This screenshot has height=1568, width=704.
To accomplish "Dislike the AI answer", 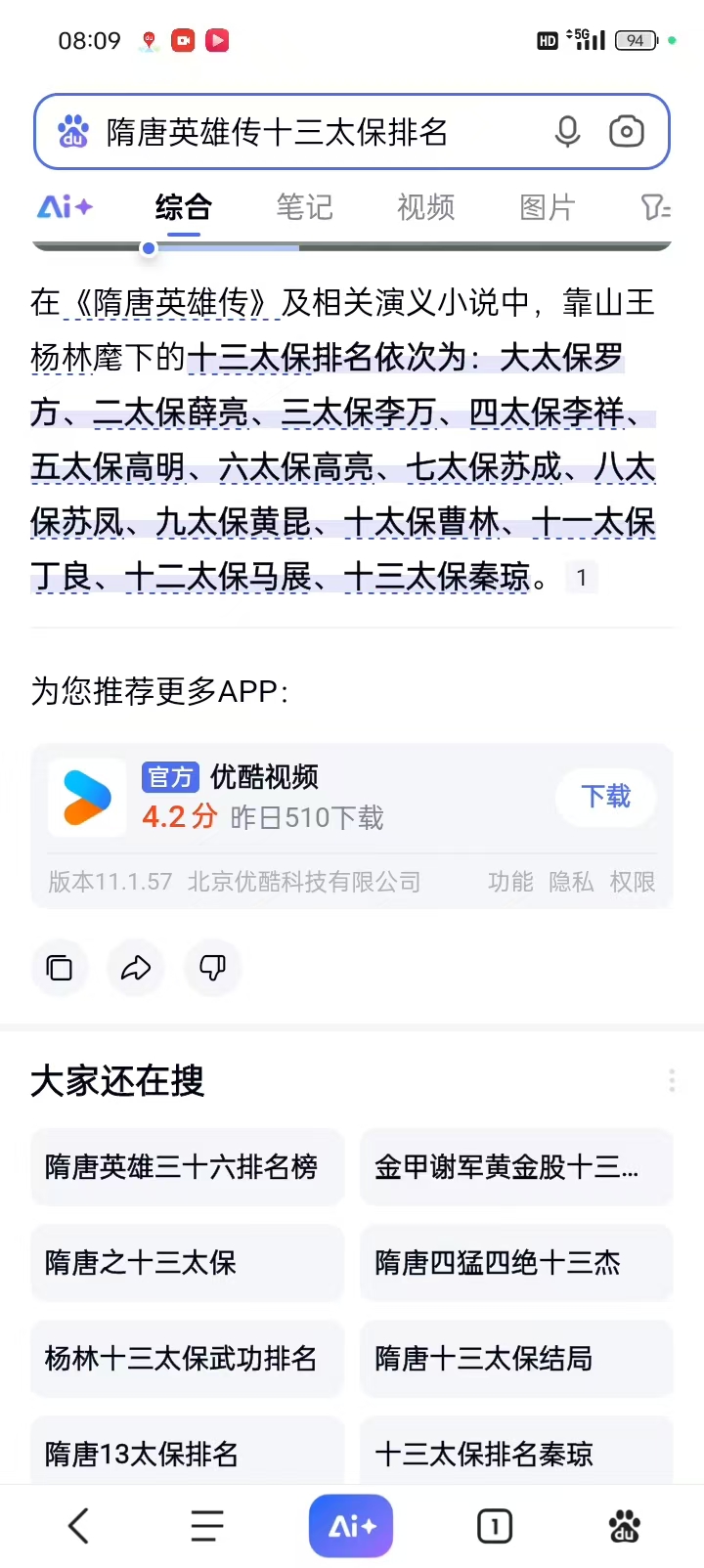I will click(x=212, y=968).
